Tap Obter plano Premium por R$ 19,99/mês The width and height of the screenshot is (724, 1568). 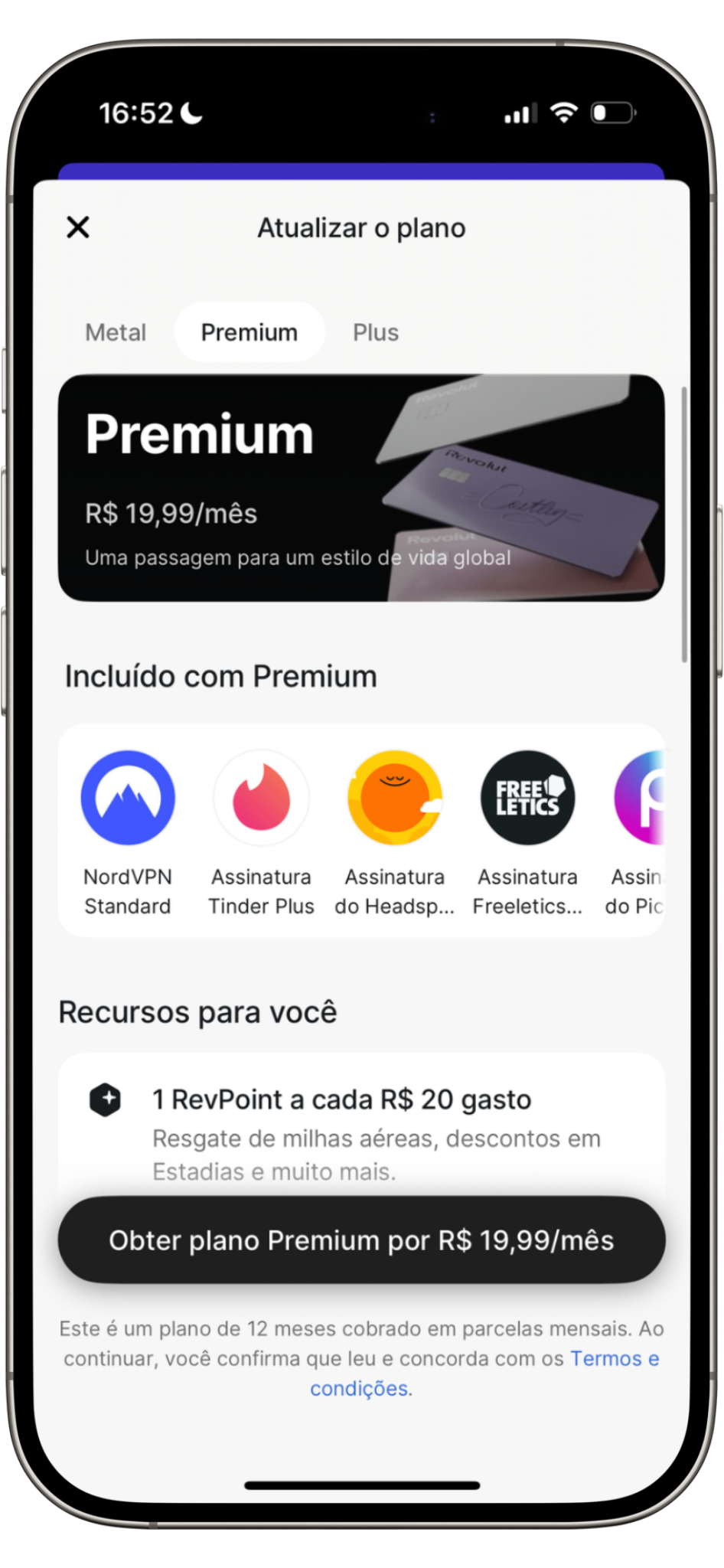tap(361, 1240)
